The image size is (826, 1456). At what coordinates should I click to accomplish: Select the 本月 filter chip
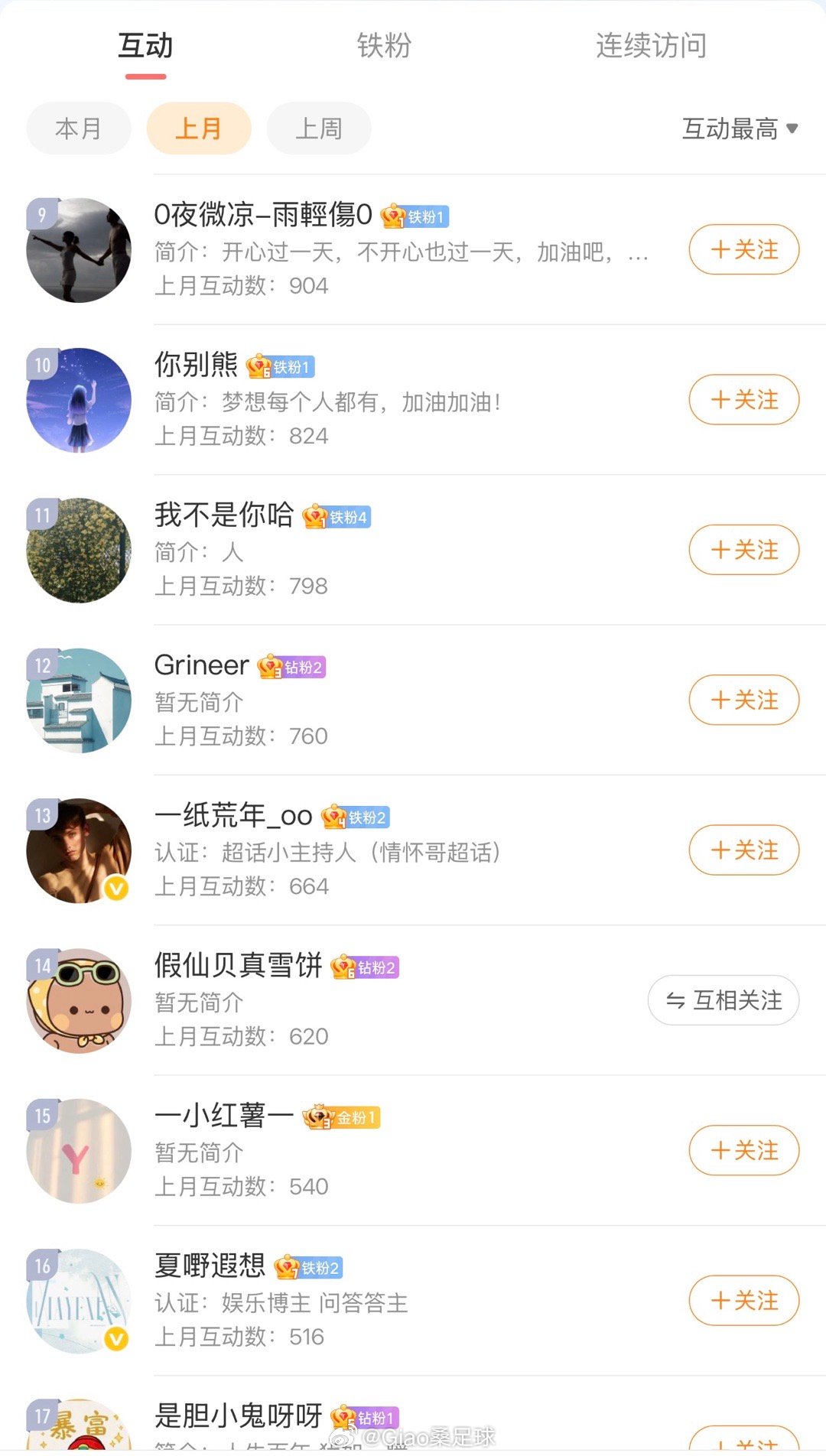pos(79,128)
